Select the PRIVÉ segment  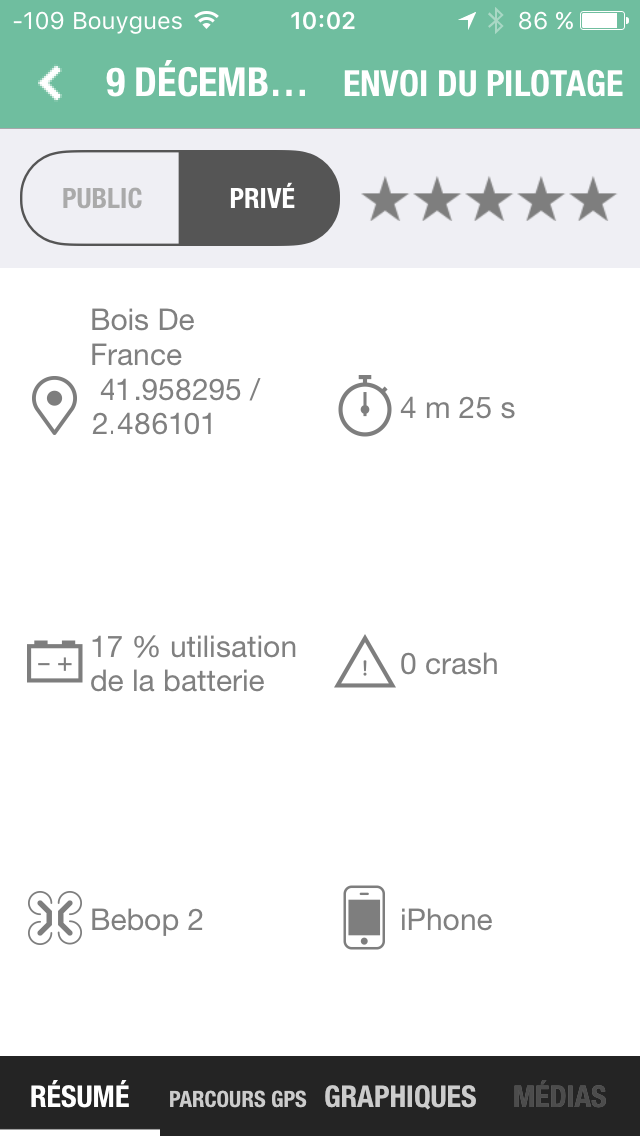(x=259, y=198)
